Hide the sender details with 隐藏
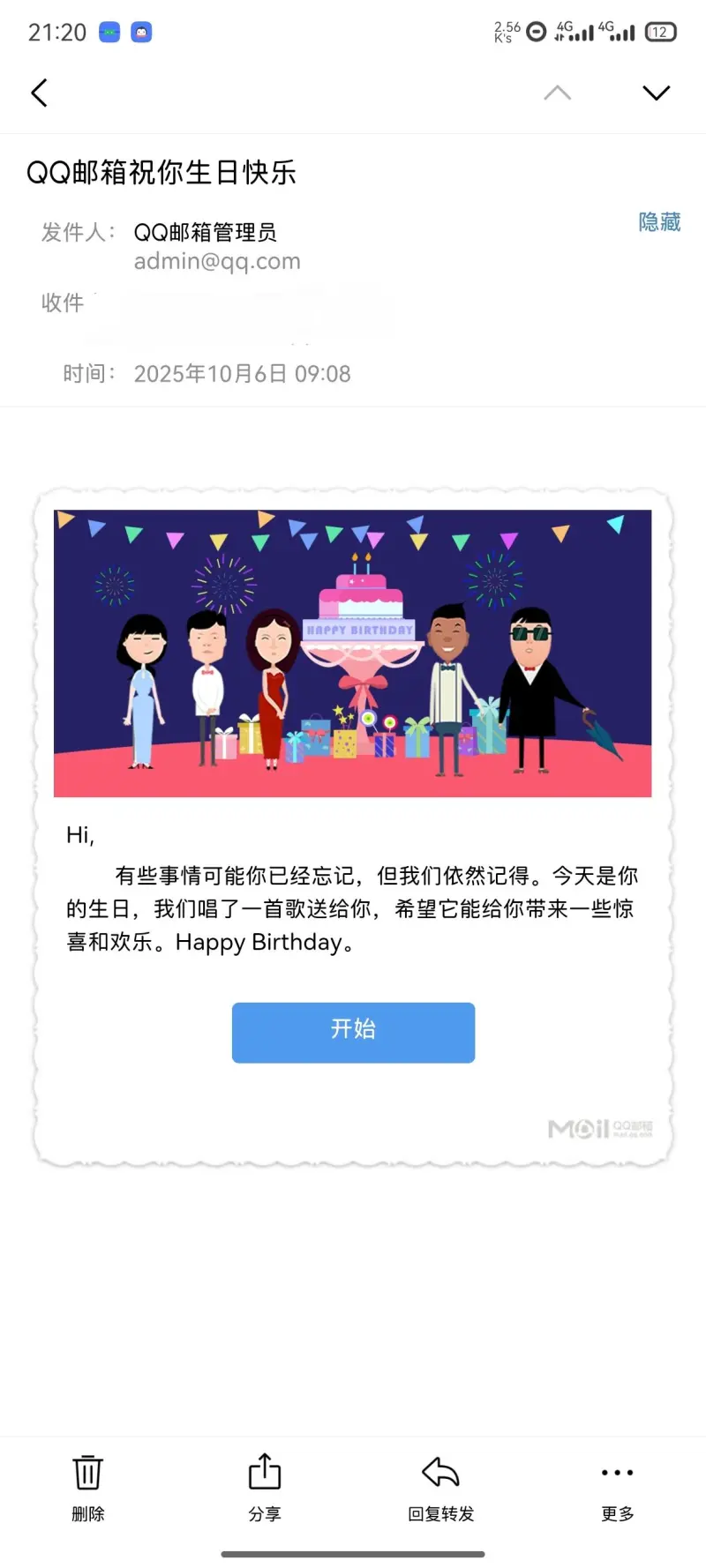706x1568 pixels. (x=659, y=222)
